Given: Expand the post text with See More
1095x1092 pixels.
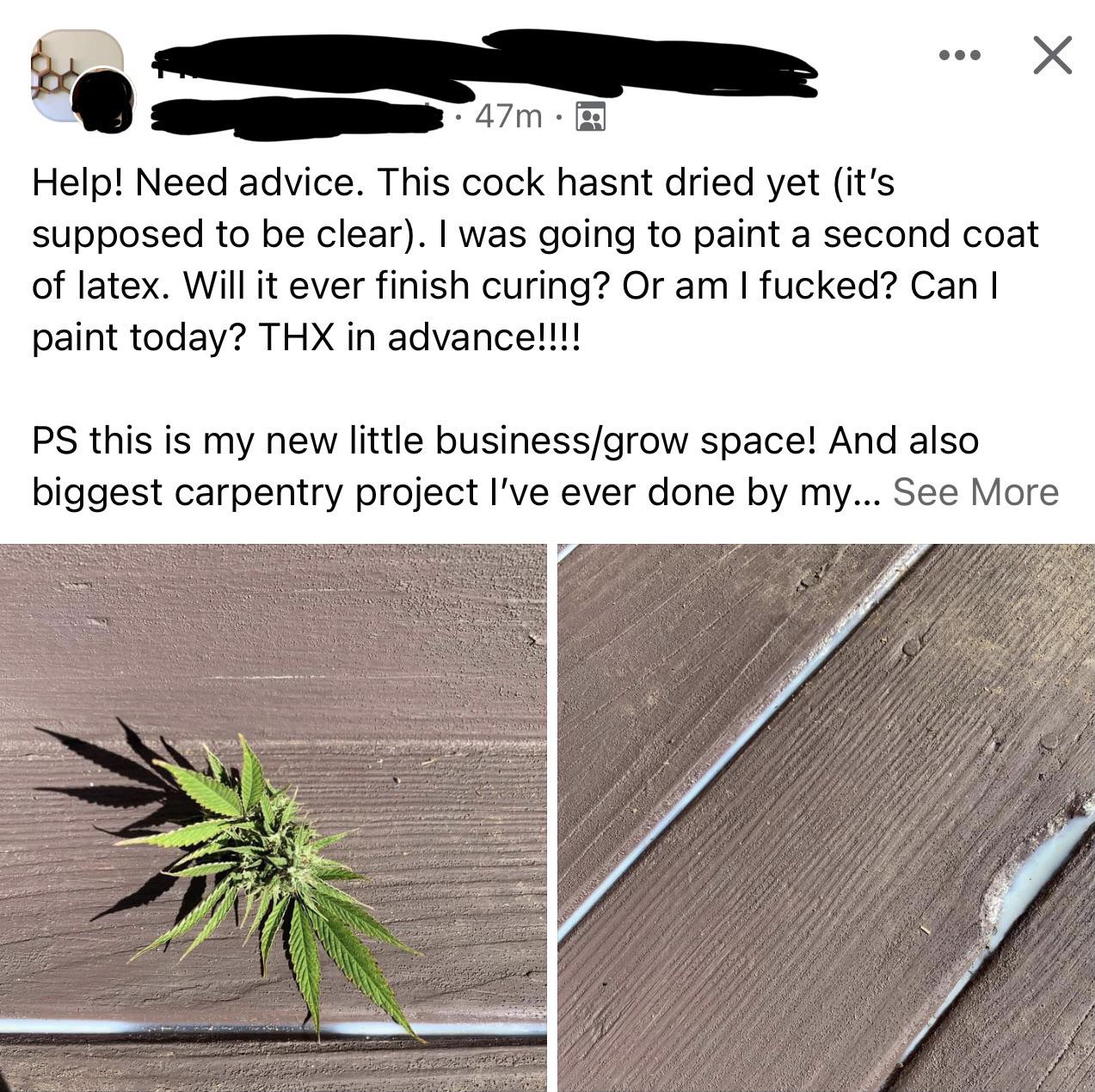Looking at the screenshot, I should coord(975,492).
